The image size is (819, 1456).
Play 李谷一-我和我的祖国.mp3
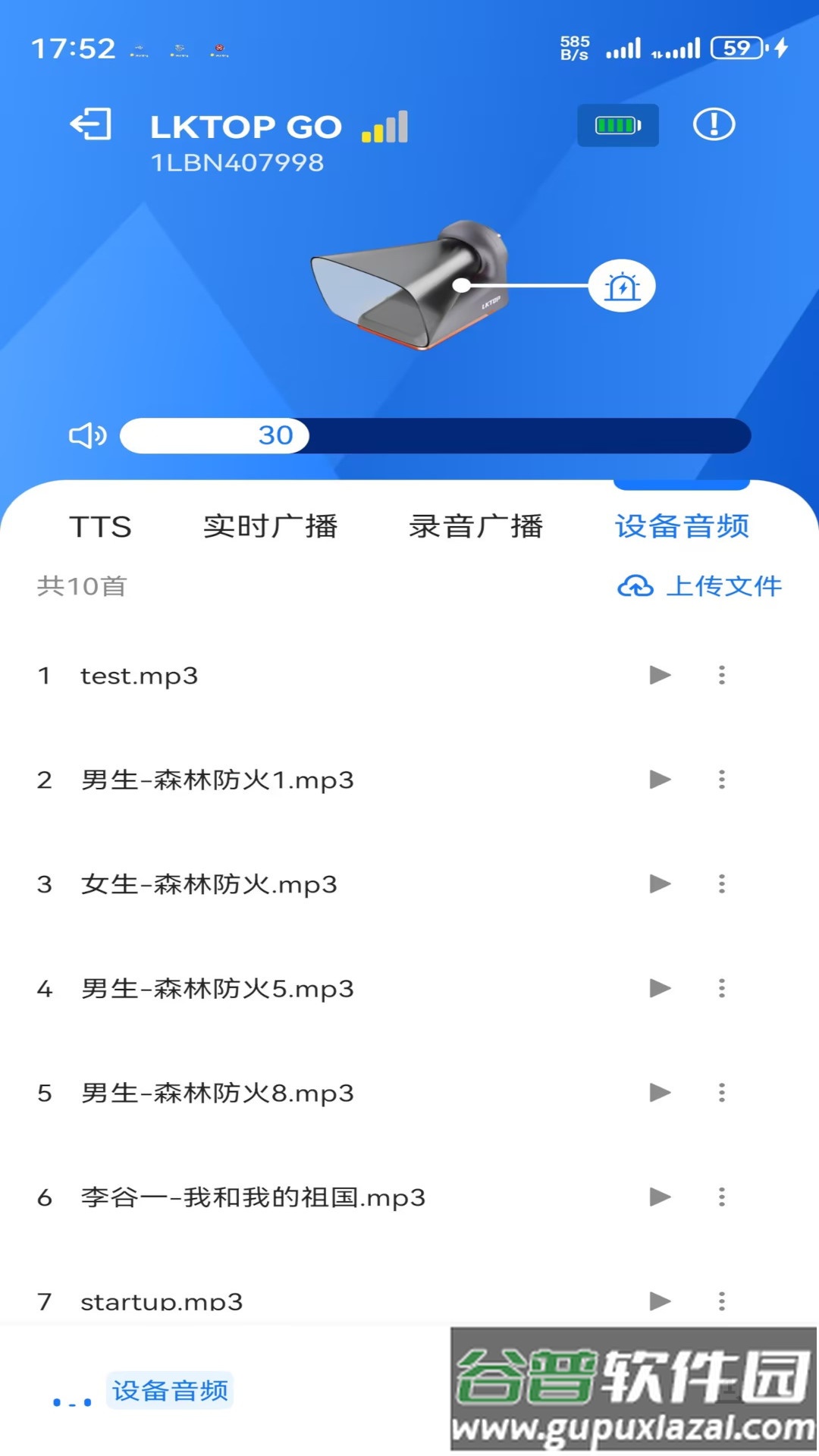coord(659,1197)
